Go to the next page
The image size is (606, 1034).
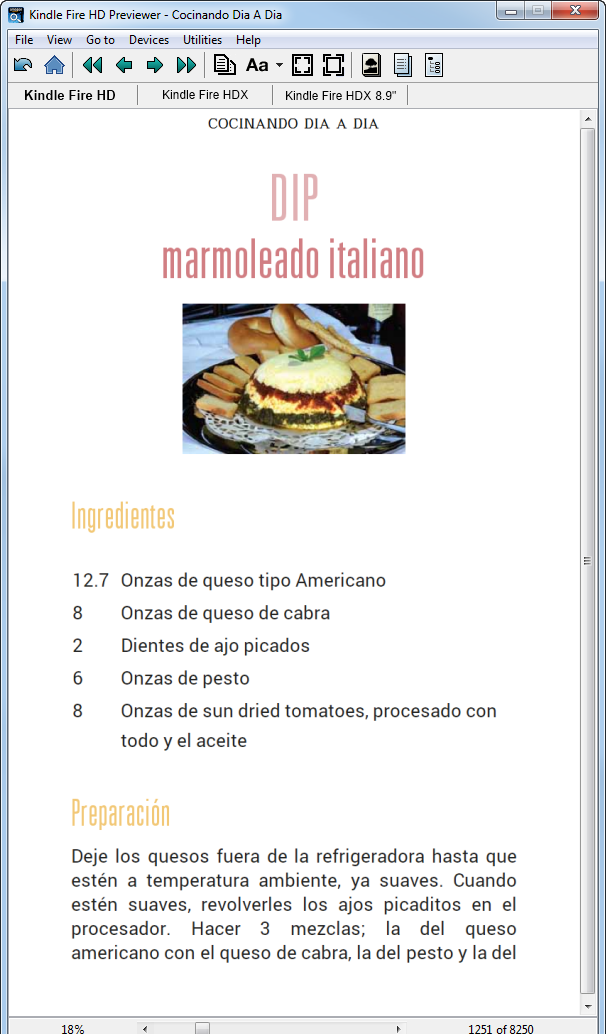pos(155,66)
